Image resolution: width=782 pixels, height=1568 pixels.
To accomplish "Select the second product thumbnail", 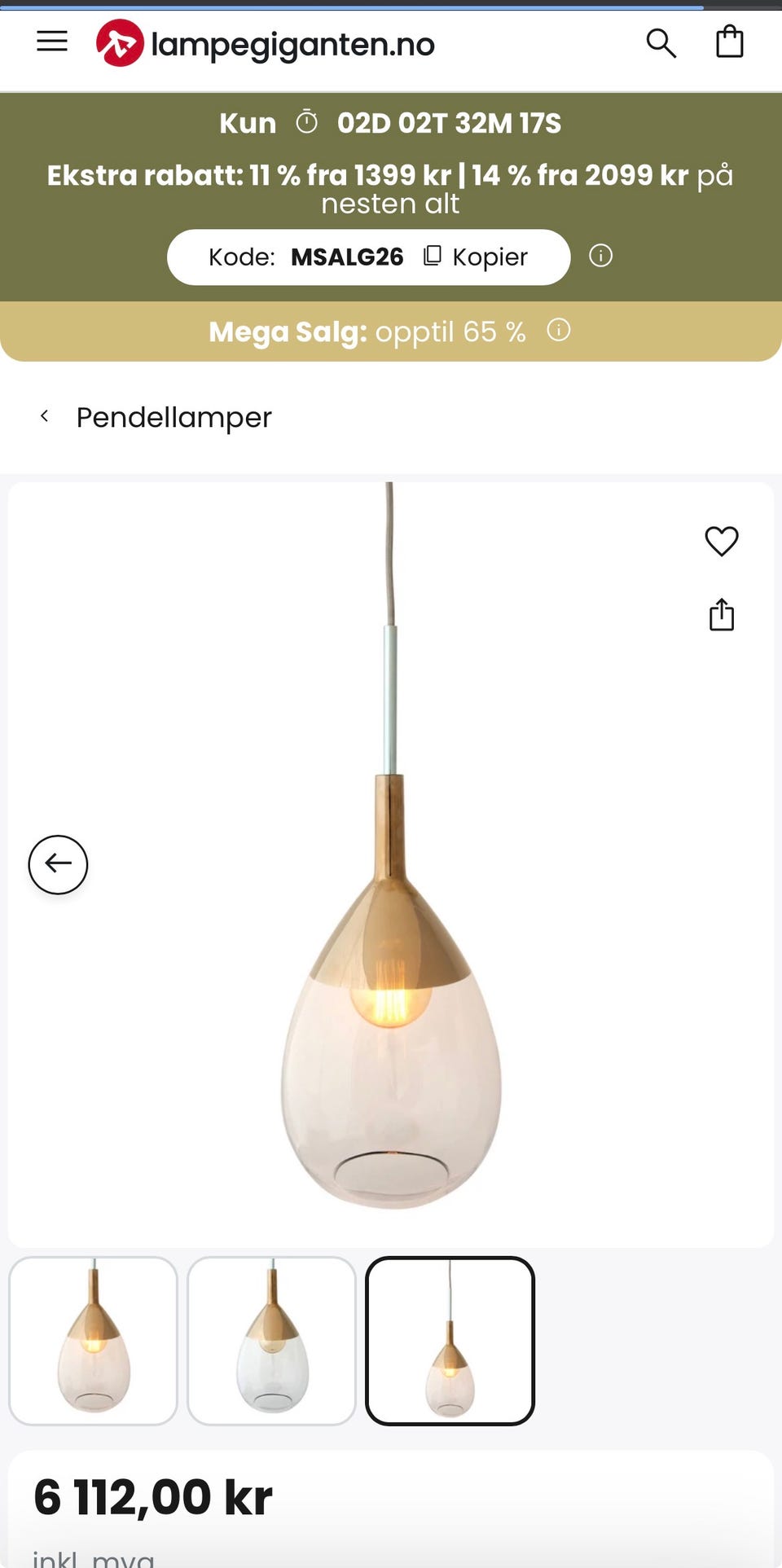I will [x=271, y=1341].
